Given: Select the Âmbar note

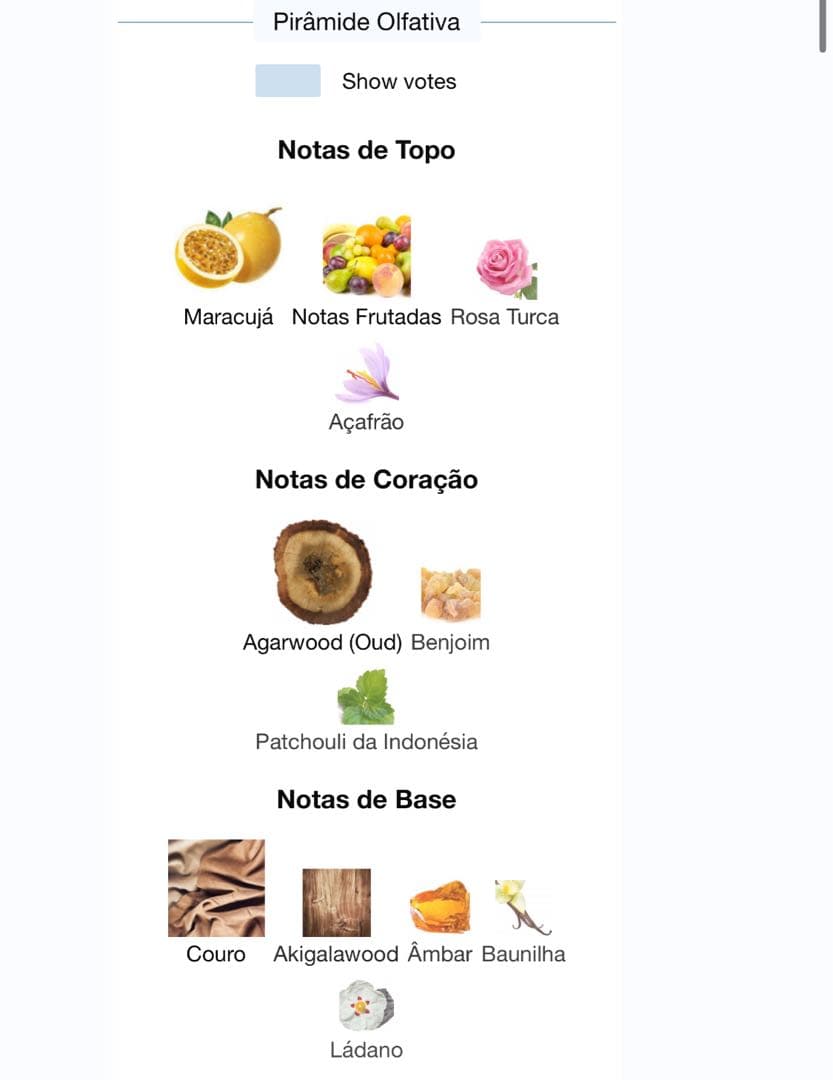Looking at the screenshot, I should 440,908.
